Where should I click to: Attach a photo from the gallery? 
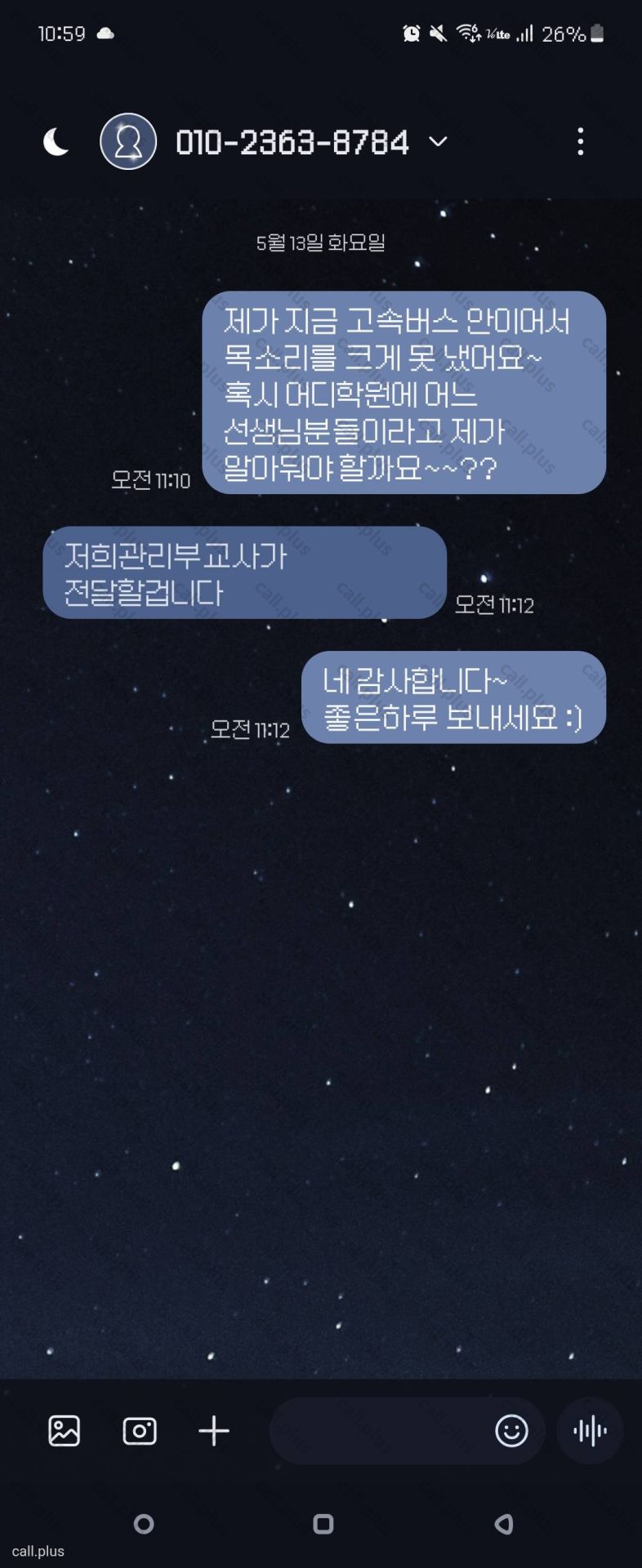[64, 1431]
